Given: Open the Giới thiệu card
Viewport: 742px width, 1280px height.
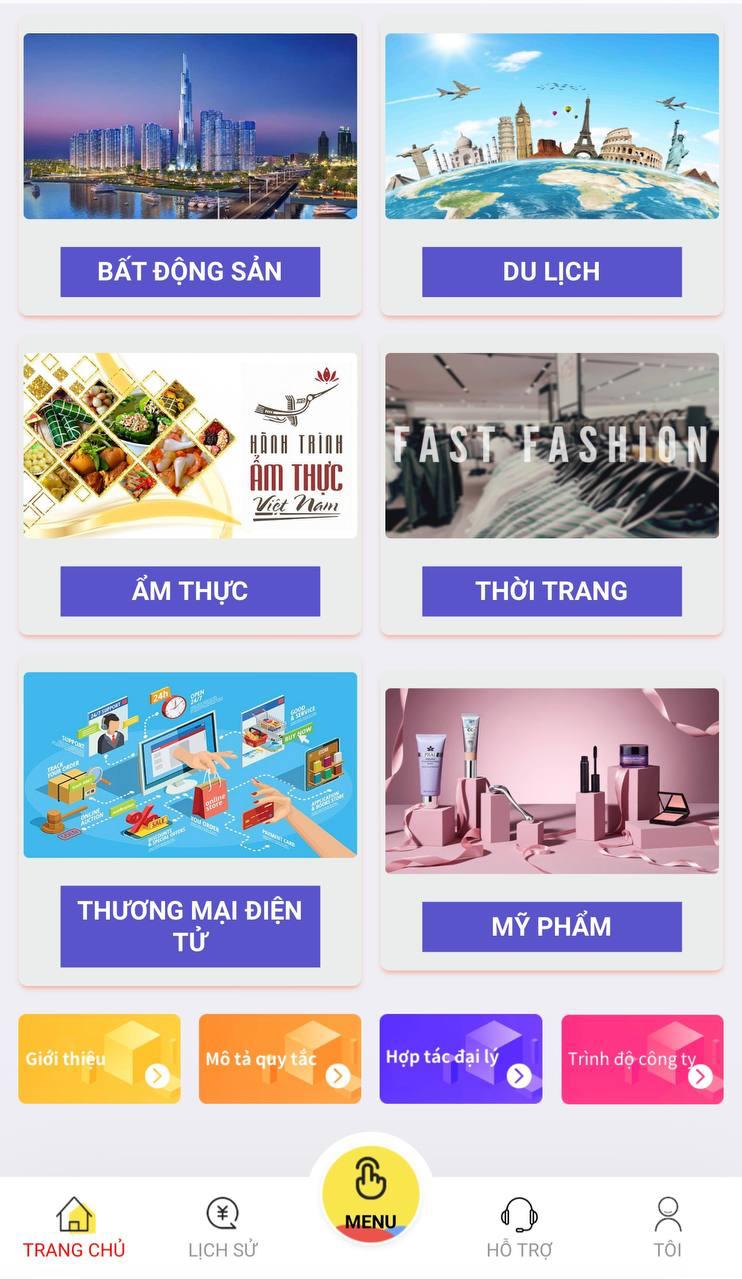Looking at the screenshot, I should click(99, 1059).
